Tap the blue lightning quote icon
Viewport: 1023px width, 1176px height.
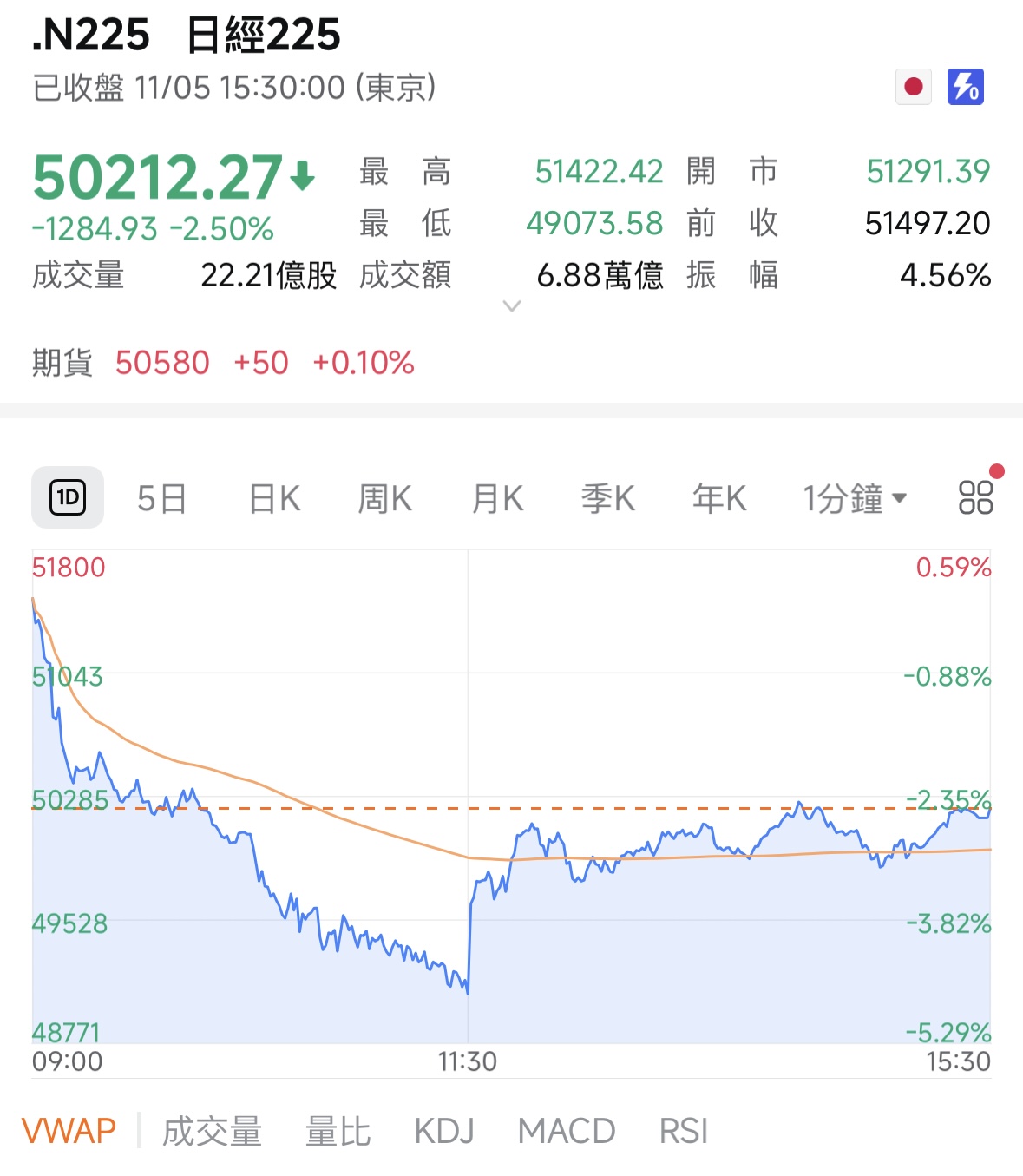point(965,87)
